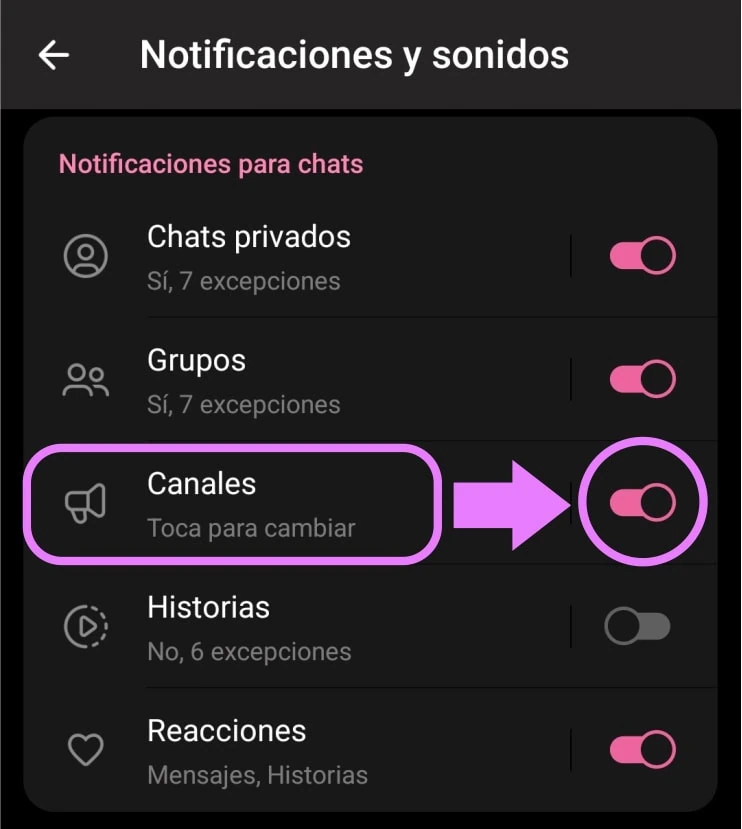Open Historias notification settings
742x829 pixels.
[x=296, y=627]
